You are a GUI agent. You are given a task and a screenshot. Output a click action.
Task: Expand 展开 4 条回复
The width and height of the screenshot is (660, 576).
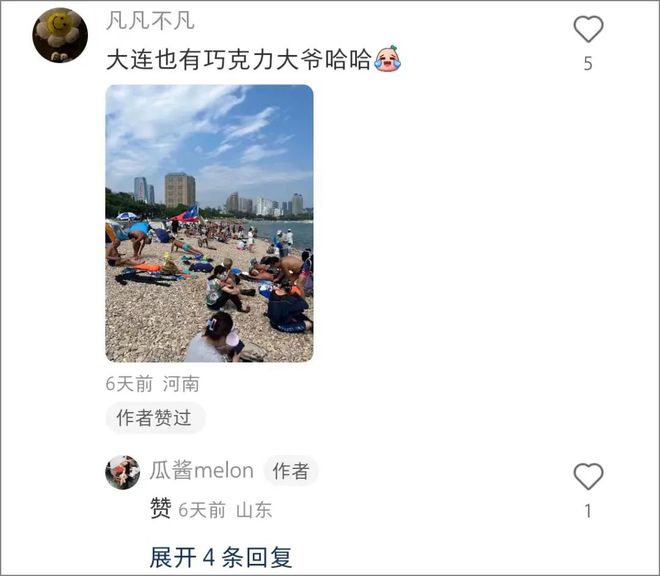pos(220,557)
